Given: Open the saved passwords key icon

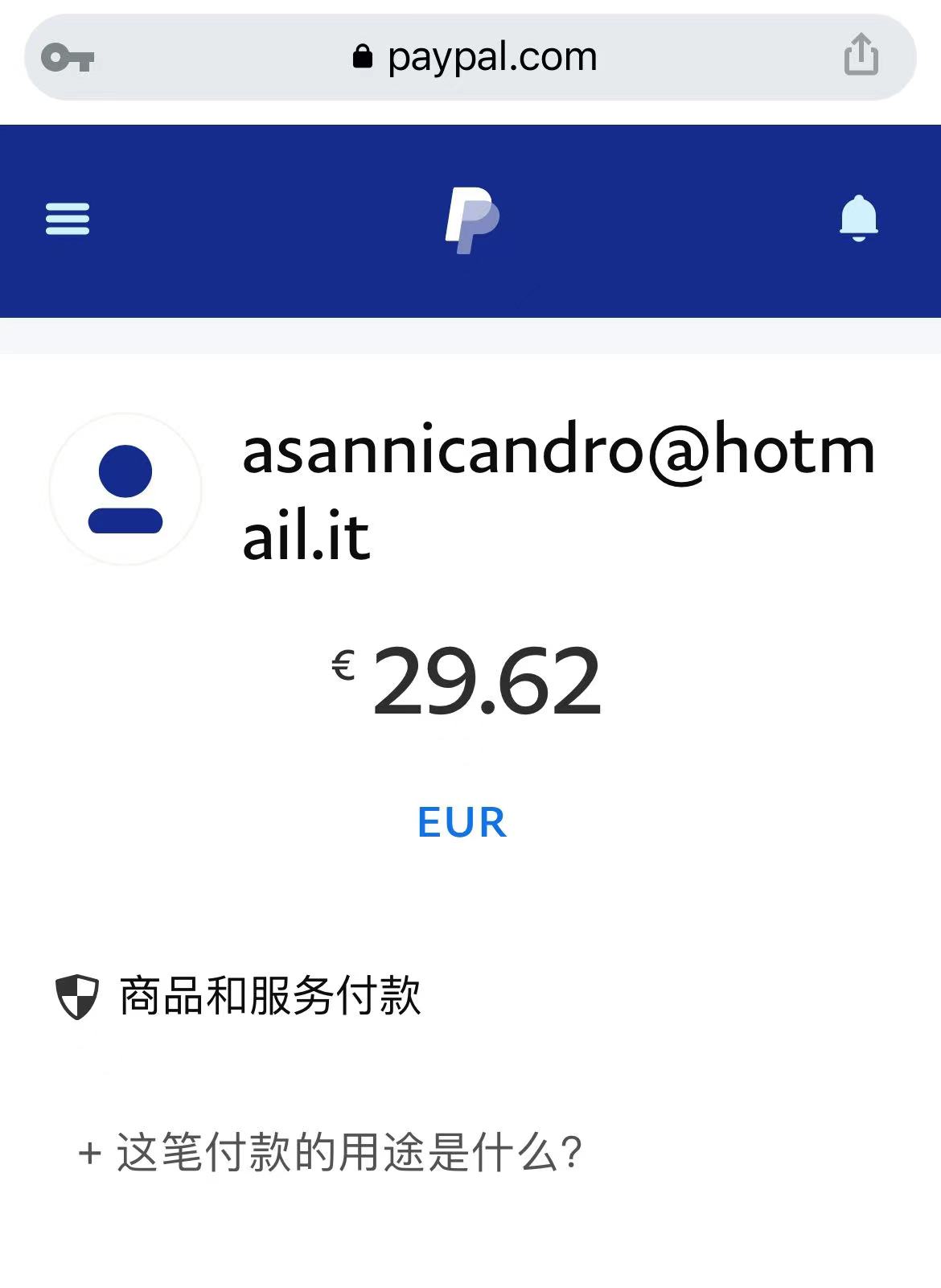Looking at the screenshot, I should pos(68,58).
